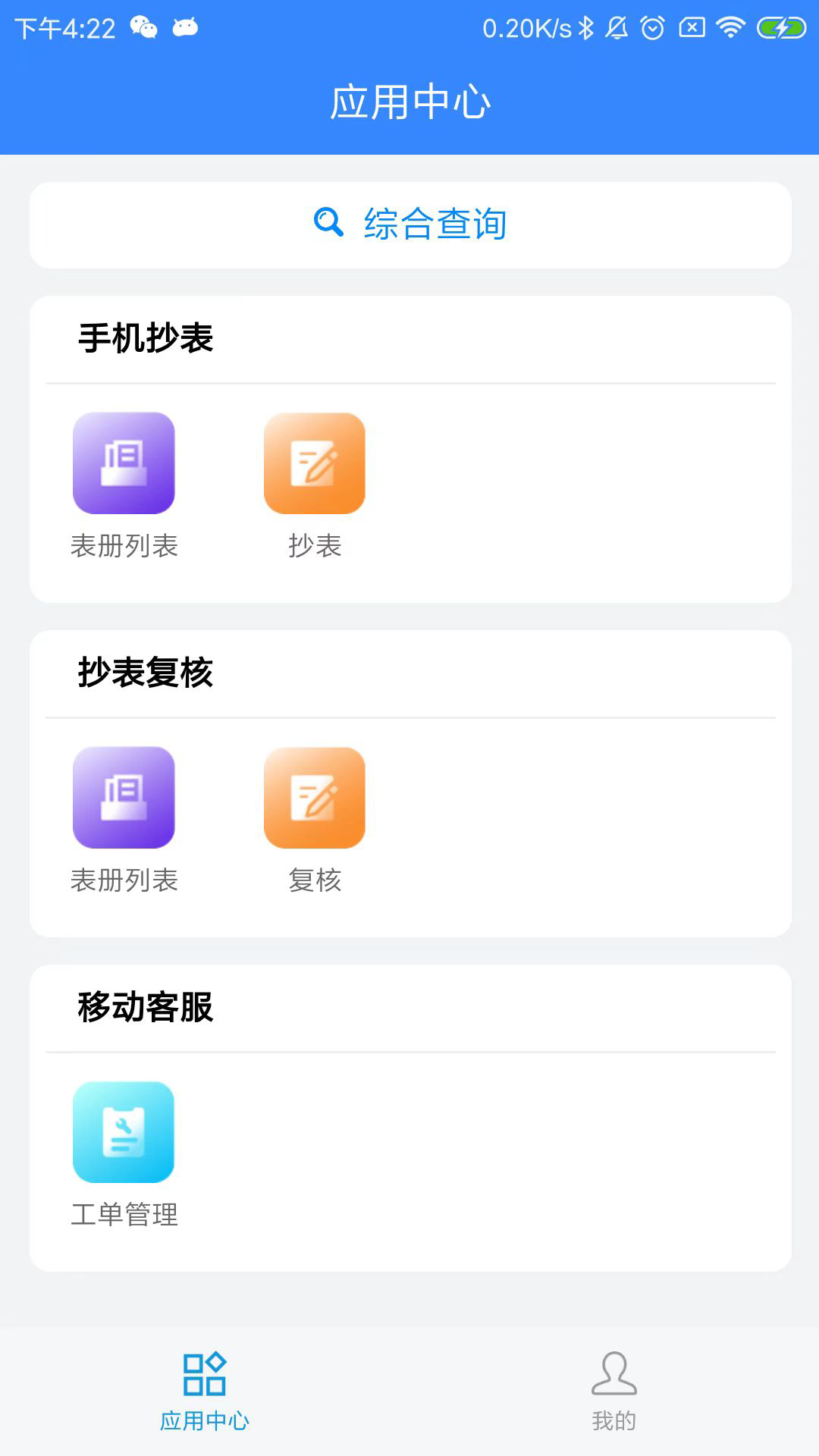The width and height of the screenshot is (819, 1456).
Task: Open the 抄表 meter reading icon
Action: [315, 464]
